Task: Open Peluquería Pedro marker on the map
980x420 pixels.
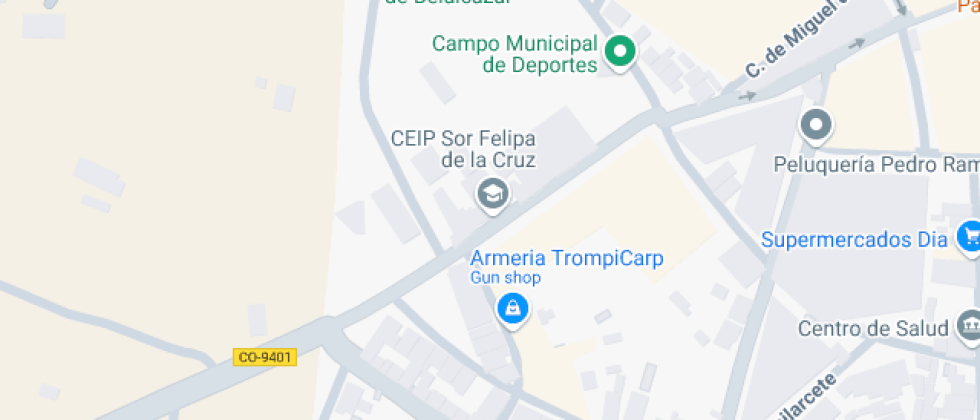Action: 817,125
